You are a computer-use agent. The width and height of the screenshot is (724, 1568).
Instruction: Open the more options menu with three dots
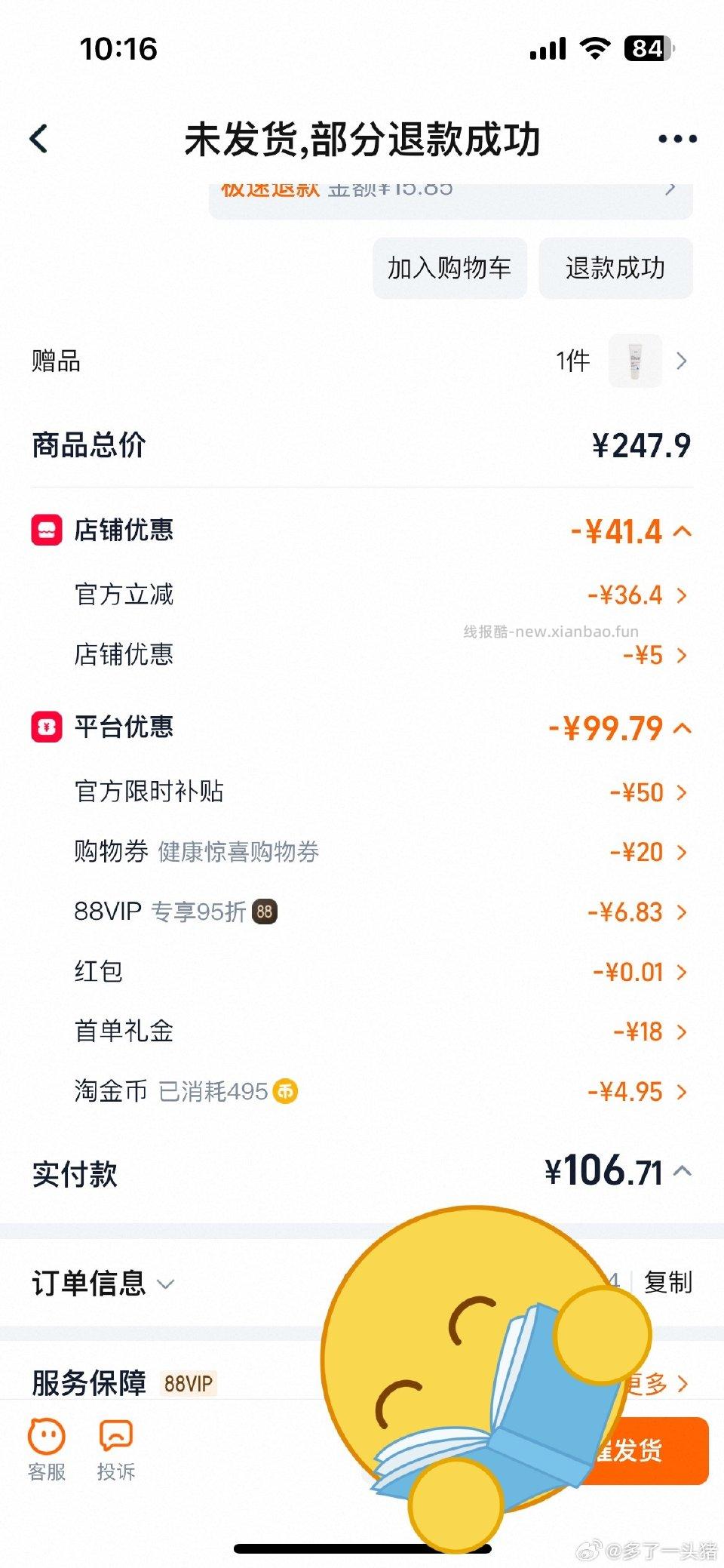tap(673, 138)
